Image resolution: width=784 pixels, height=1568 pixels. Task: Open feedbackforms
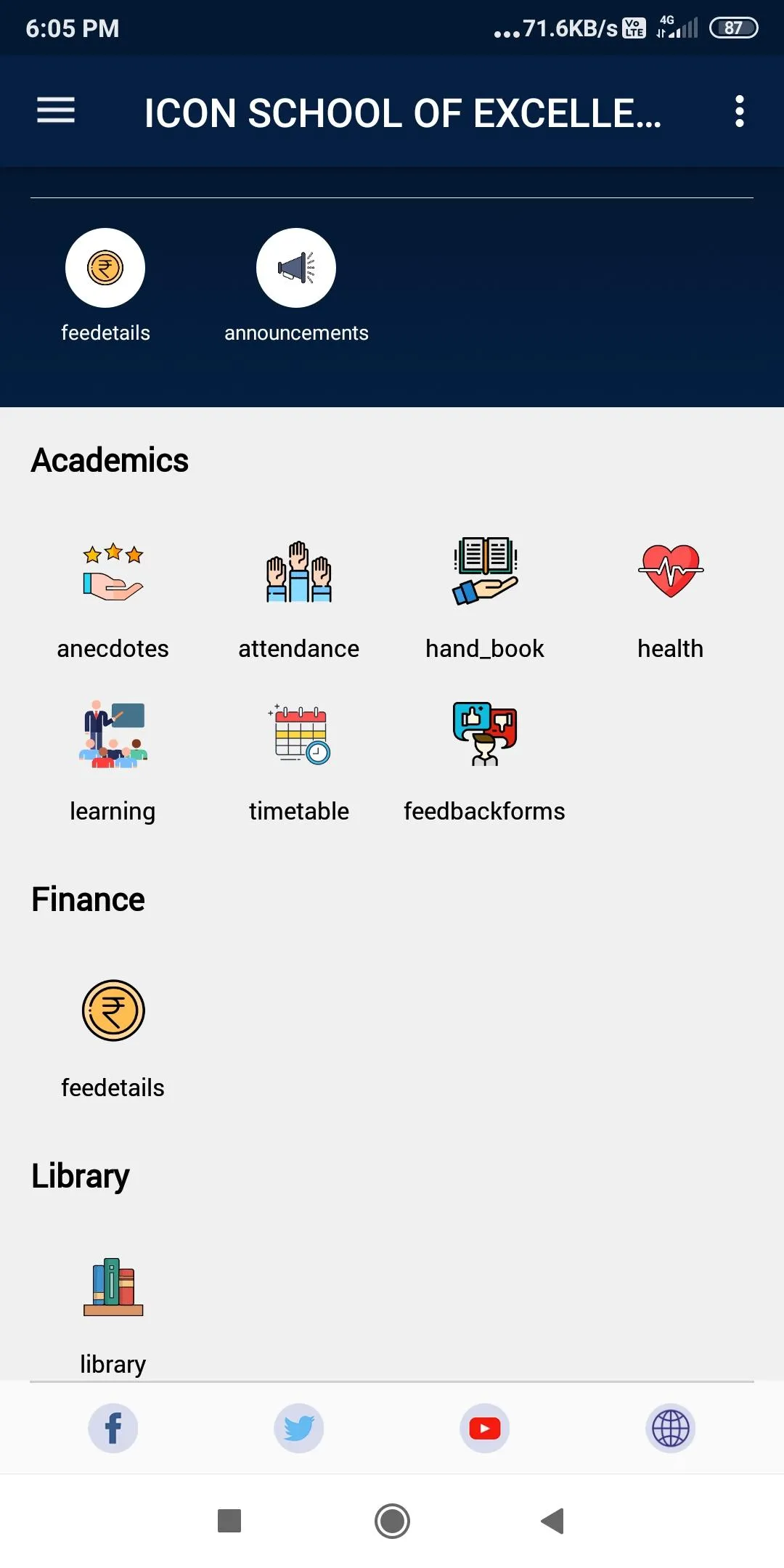(484, 761)
